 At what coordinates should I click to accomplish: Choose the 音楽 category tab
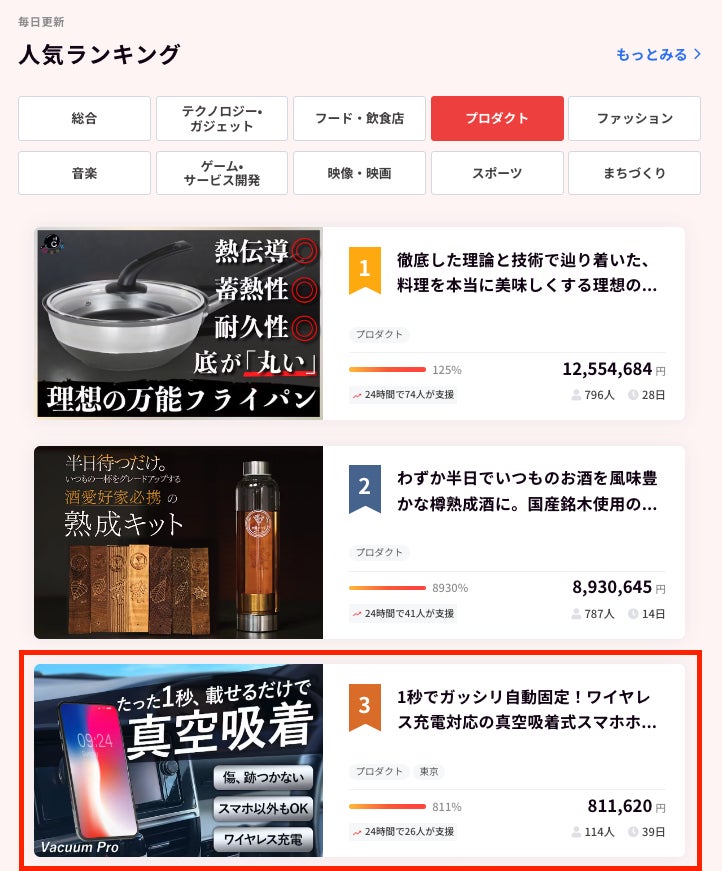[x=85, y=173]
